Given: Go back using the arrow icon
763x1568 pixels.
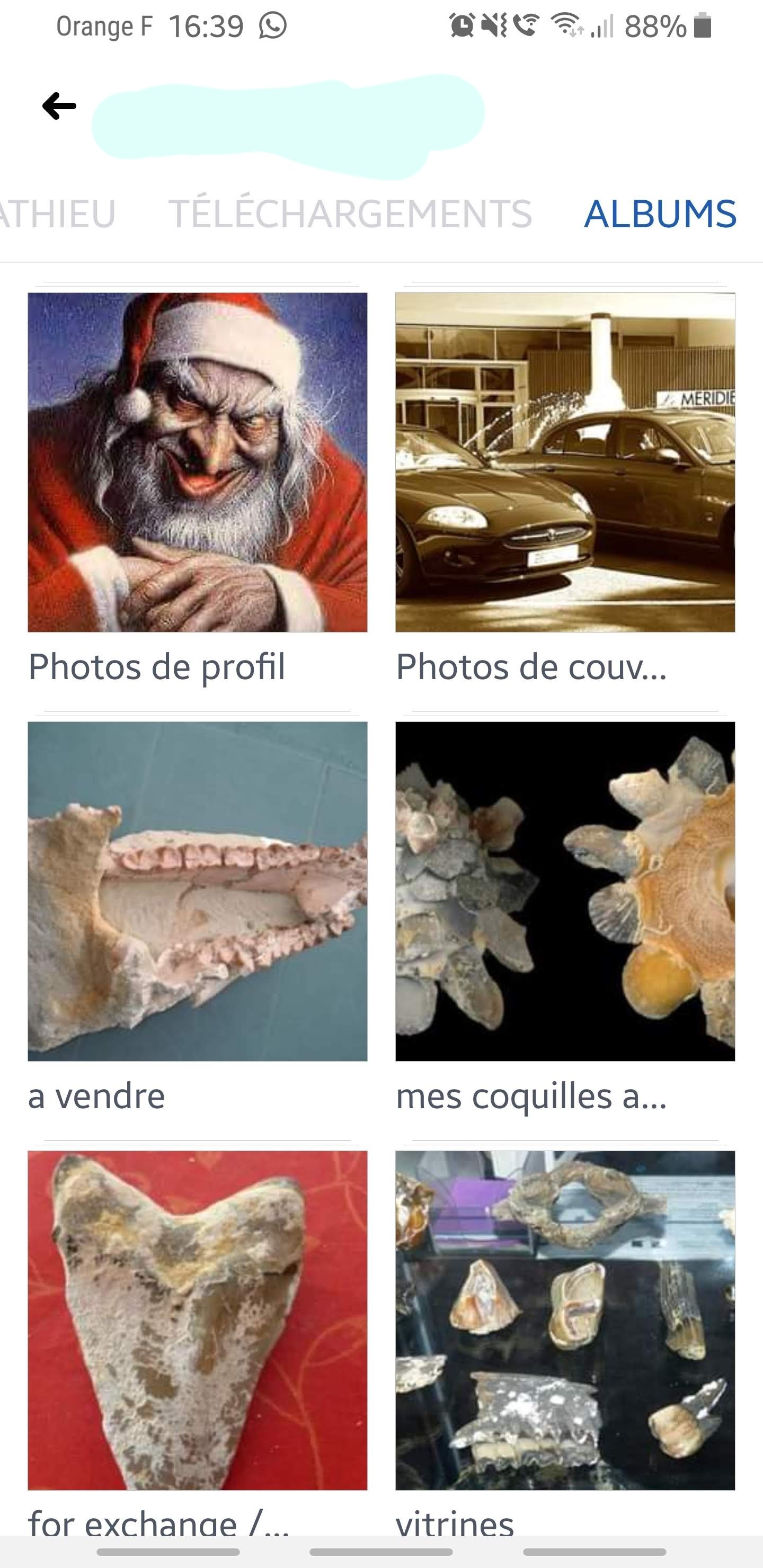Looking at the screenshot, I should click(59, 106).
